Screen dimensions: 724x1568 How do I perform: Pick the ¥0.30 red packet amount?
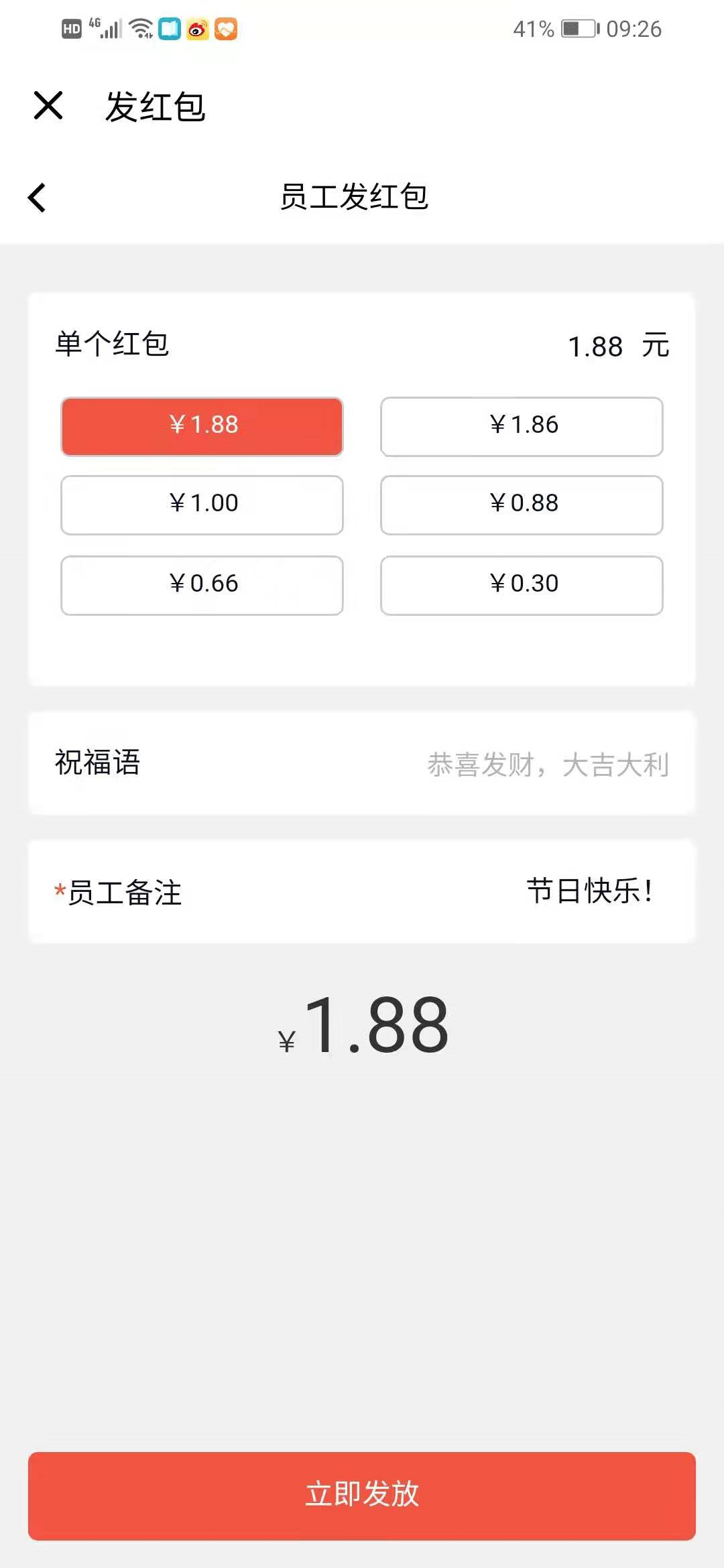pos(522,585)
